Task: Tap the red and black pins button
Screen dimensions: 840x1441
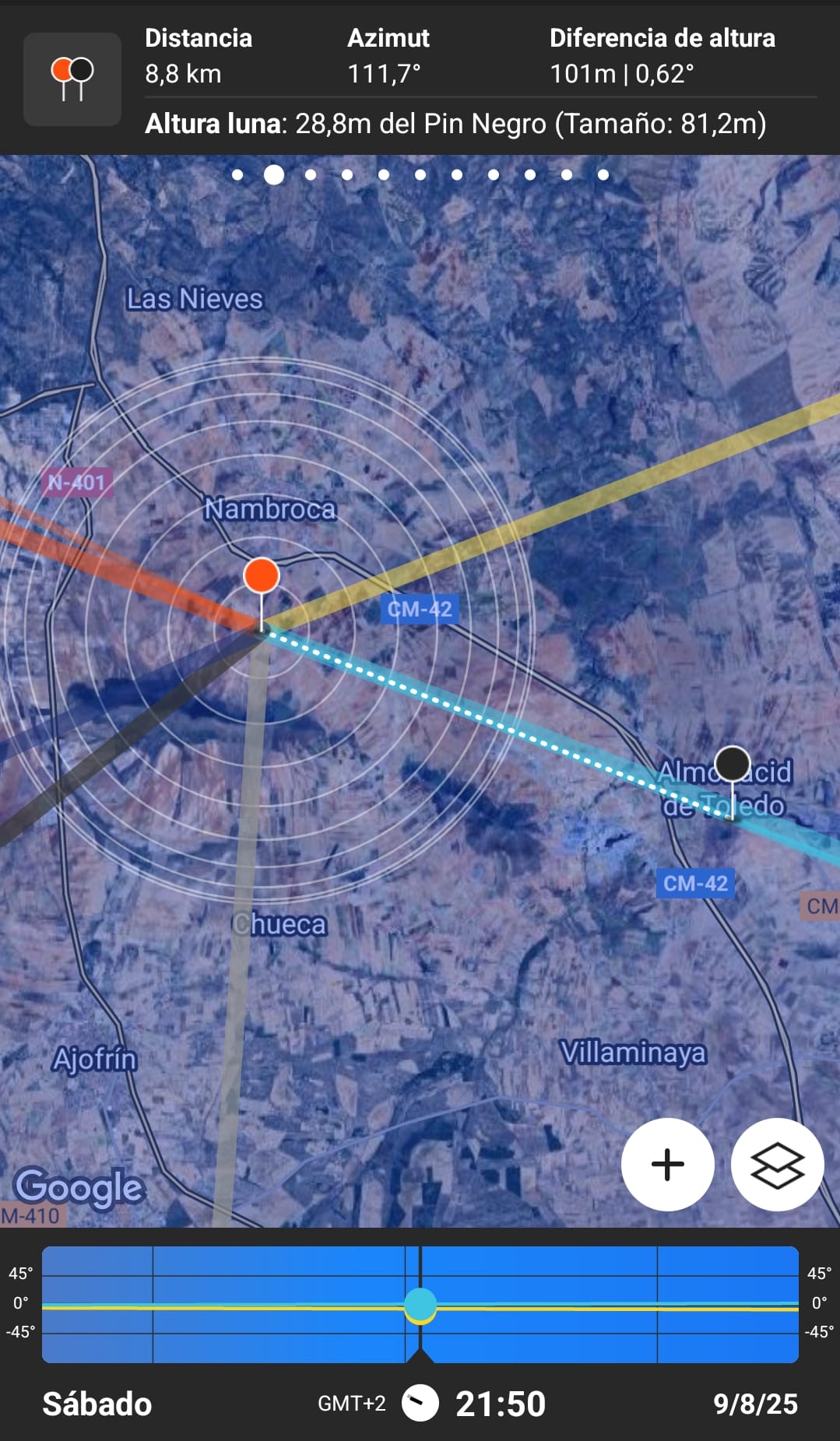Action: click(x=72, y=79)
